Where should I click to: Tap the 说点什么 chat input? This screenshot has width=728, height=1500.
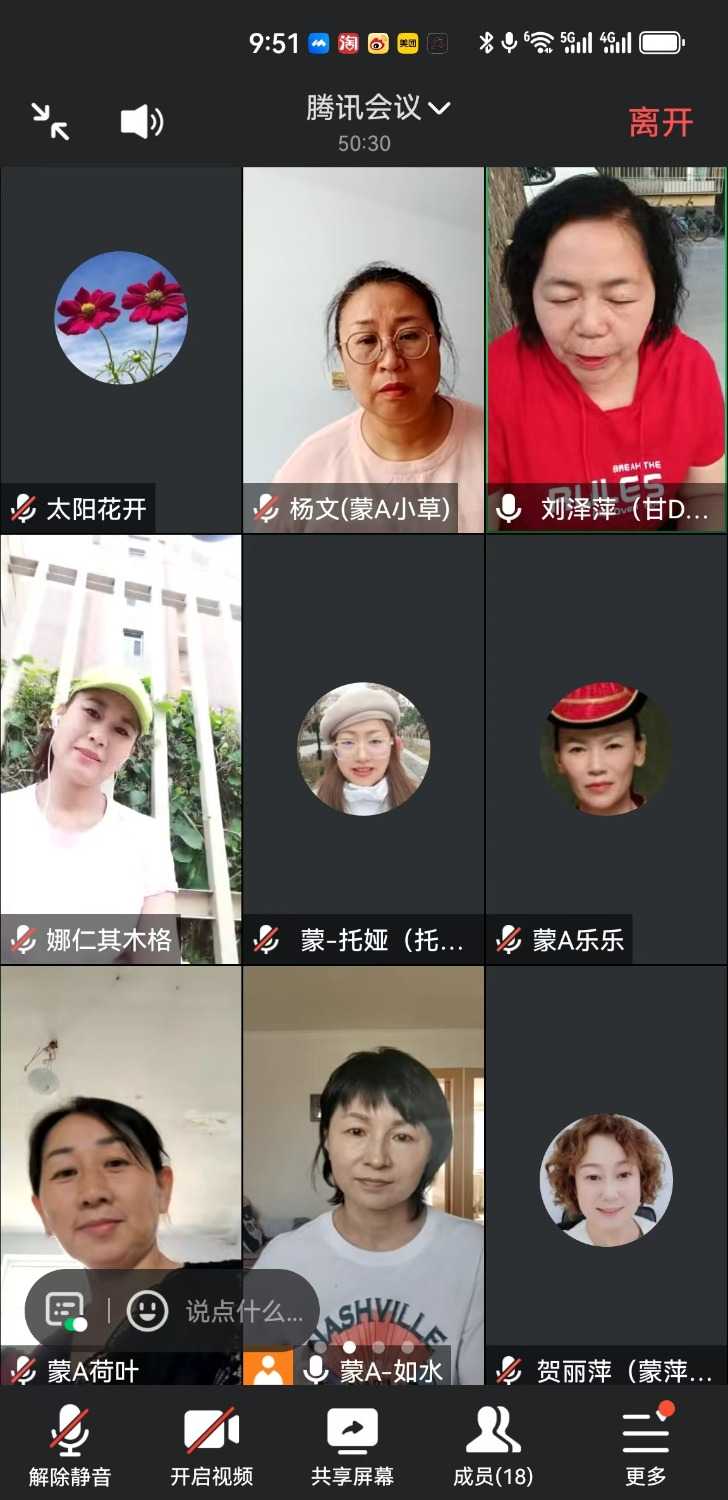click(x=243, y=1311)
